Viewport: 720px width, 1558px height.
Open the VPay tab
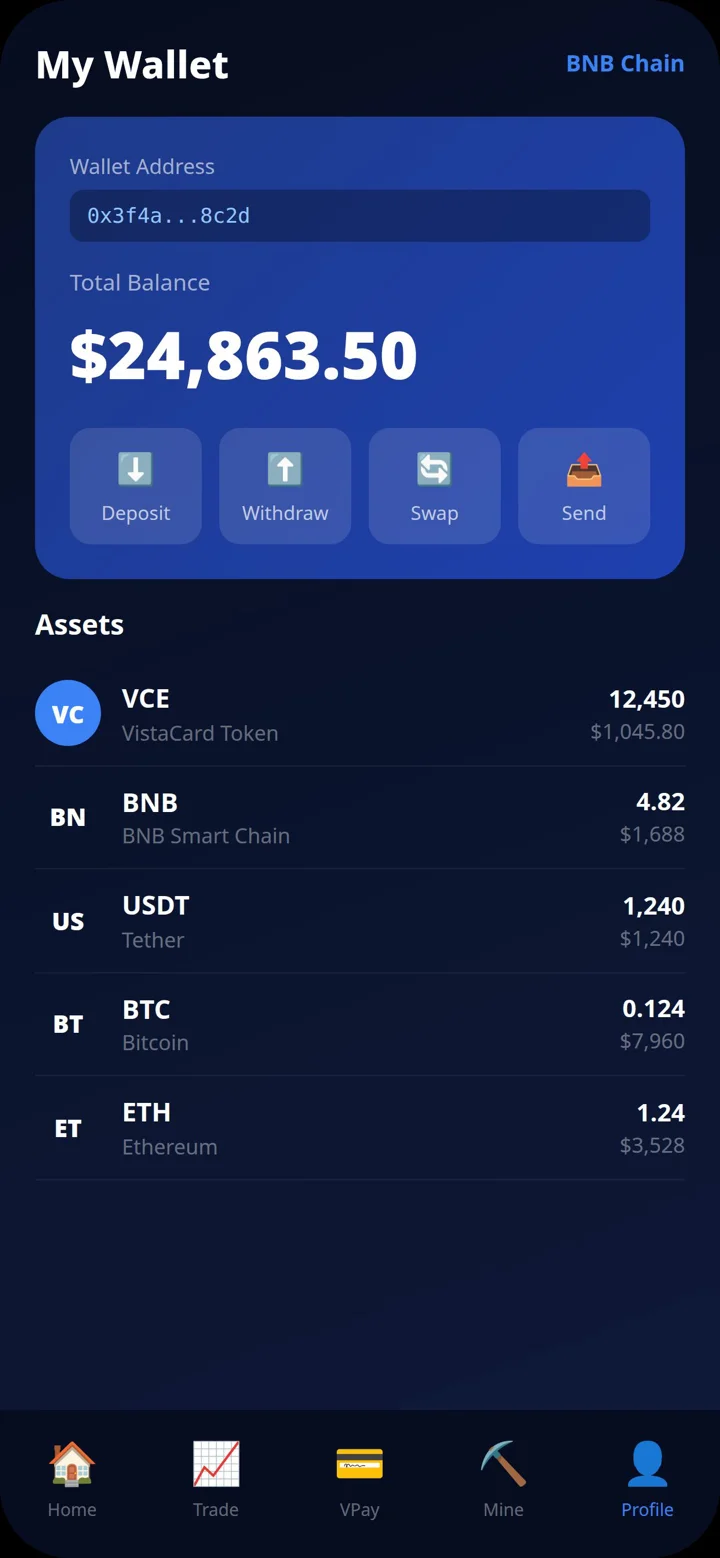(360, 1480)
